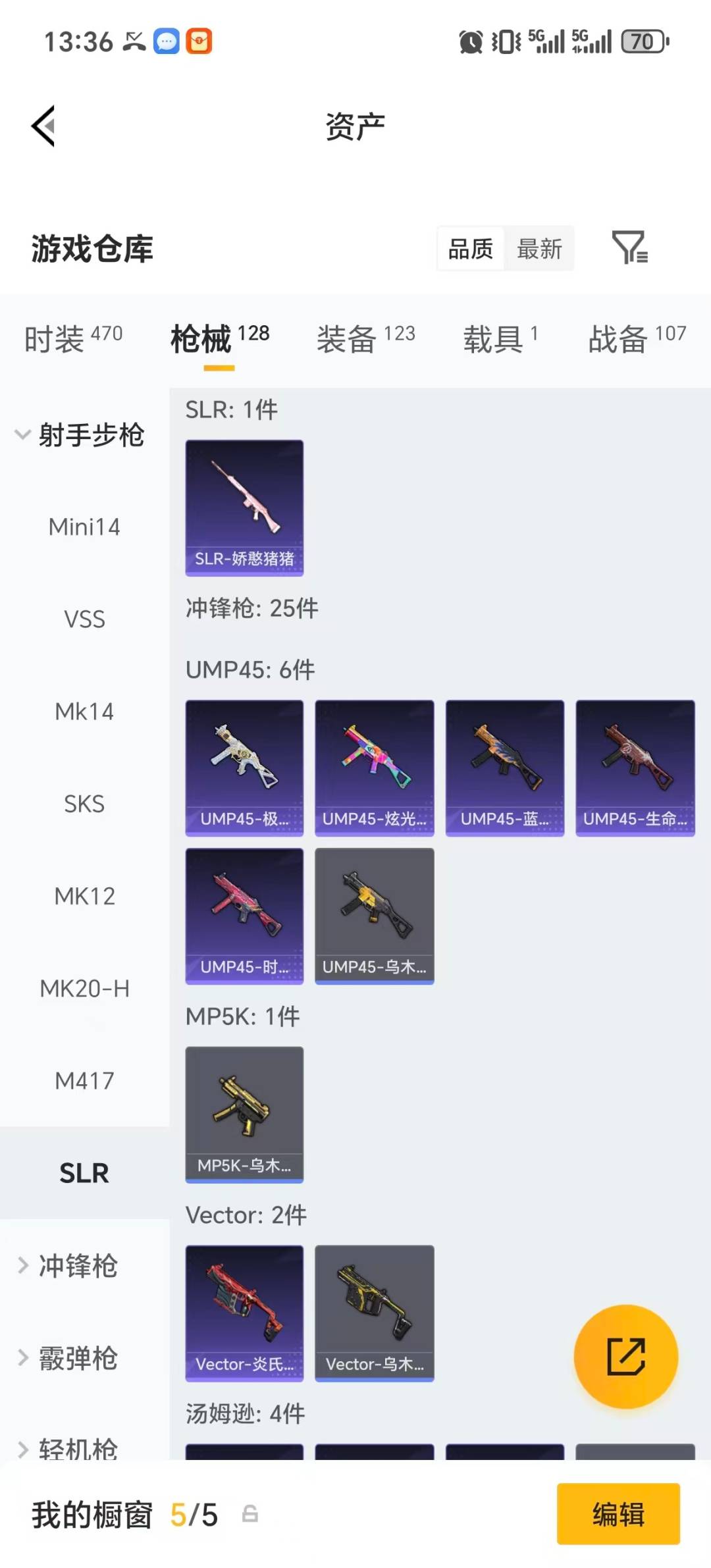Open the UMP45-炫光 skin card
Screen dimensions: 711x1568
click(374, 767)
